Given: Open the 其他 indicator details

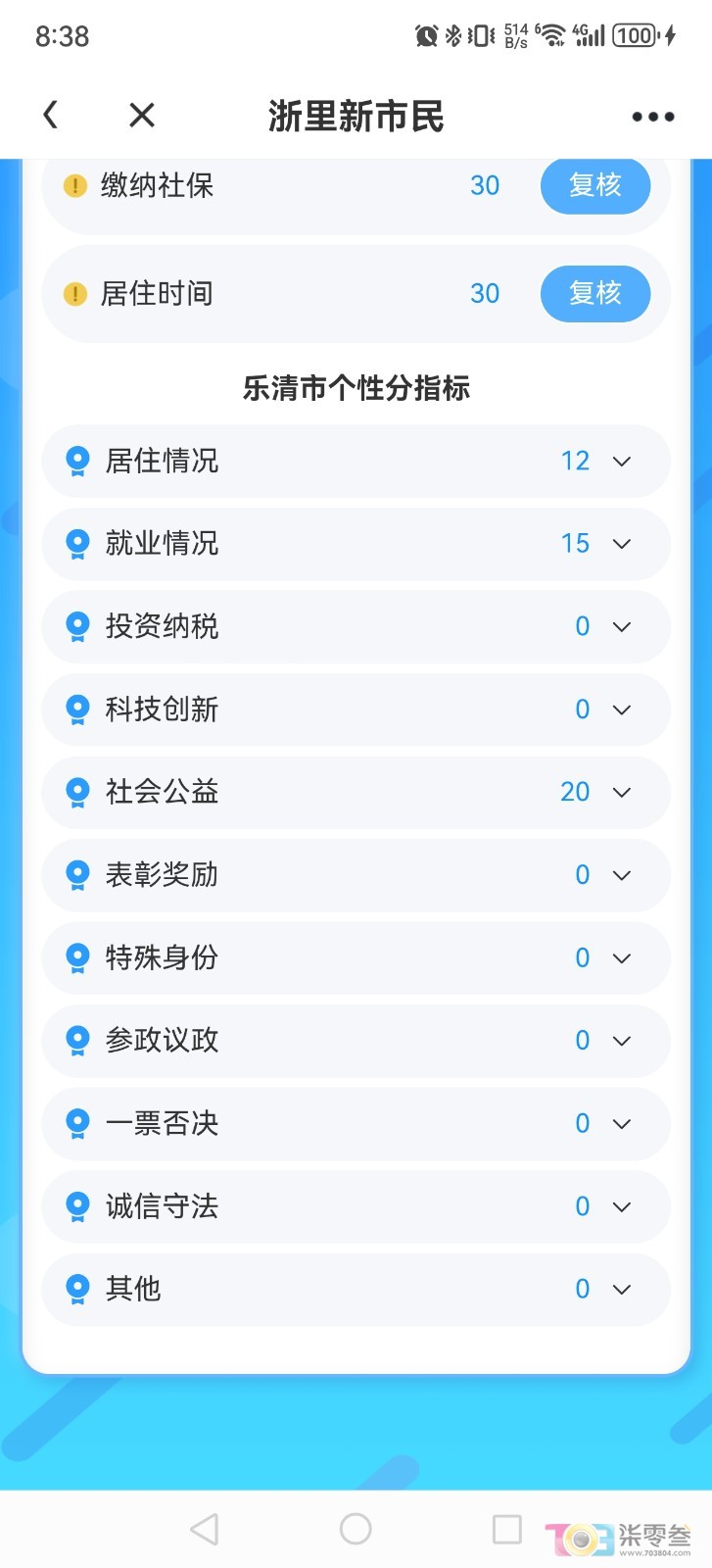Looking at the screenshot, I should [x=623, y=1290].
